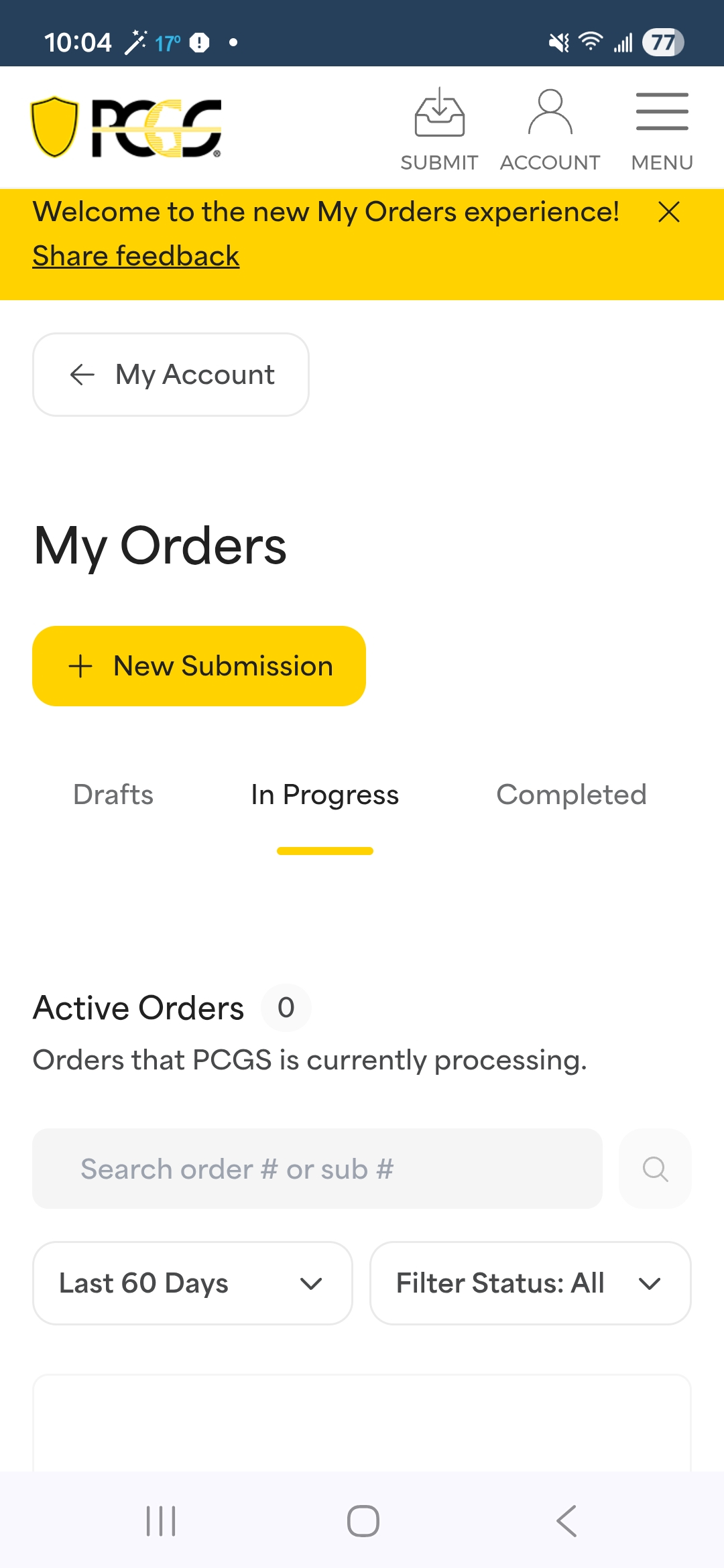Open the Filter Status dropdown

pos(530,1283)
